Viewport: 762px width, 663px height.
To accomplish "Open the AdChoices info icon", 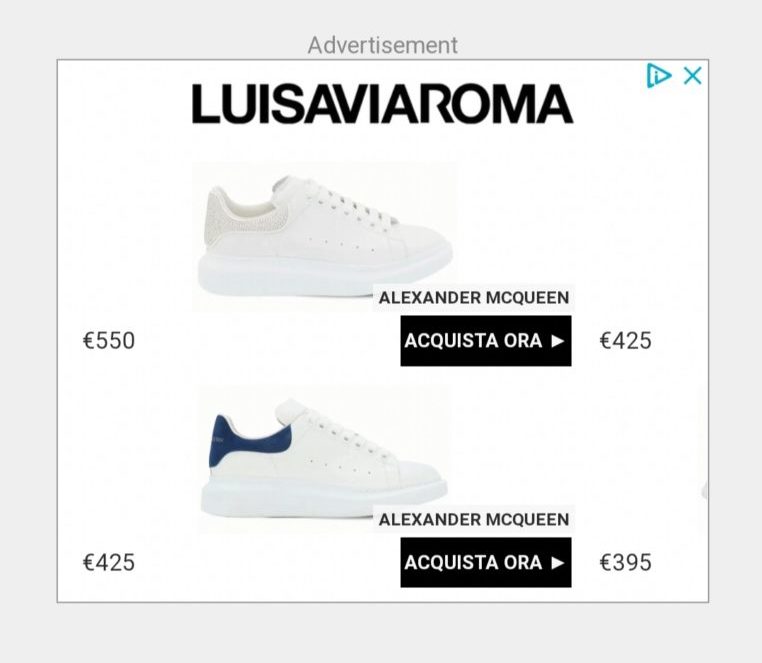I will 658,76.
